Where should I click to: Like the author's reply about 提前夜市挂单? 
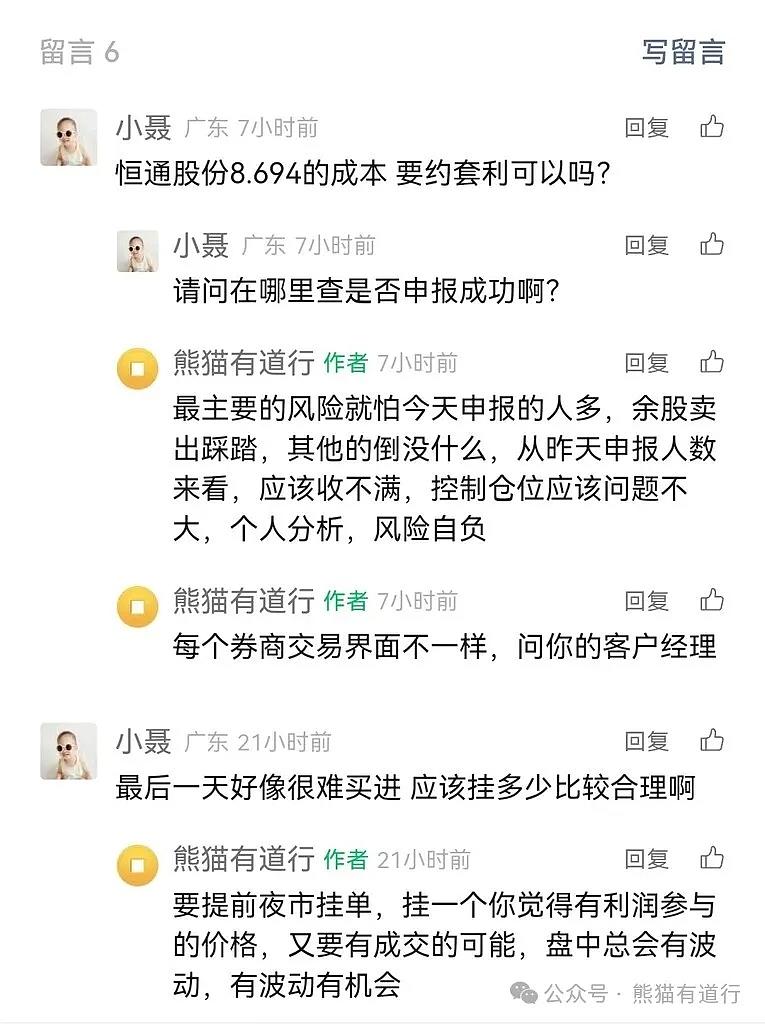point(712,858)
